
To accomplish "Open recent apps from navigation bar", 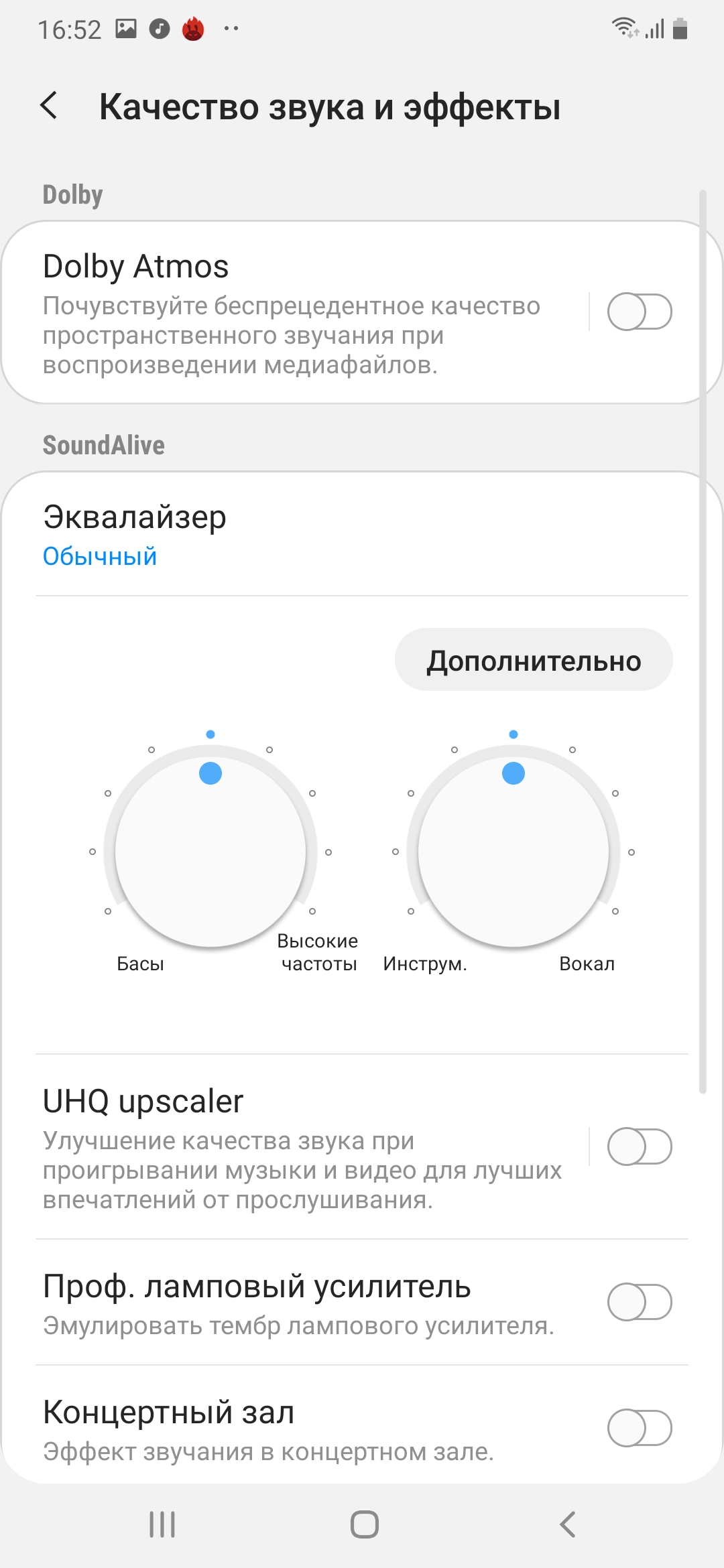I will pyautogui.click(x=162, y=1524).
